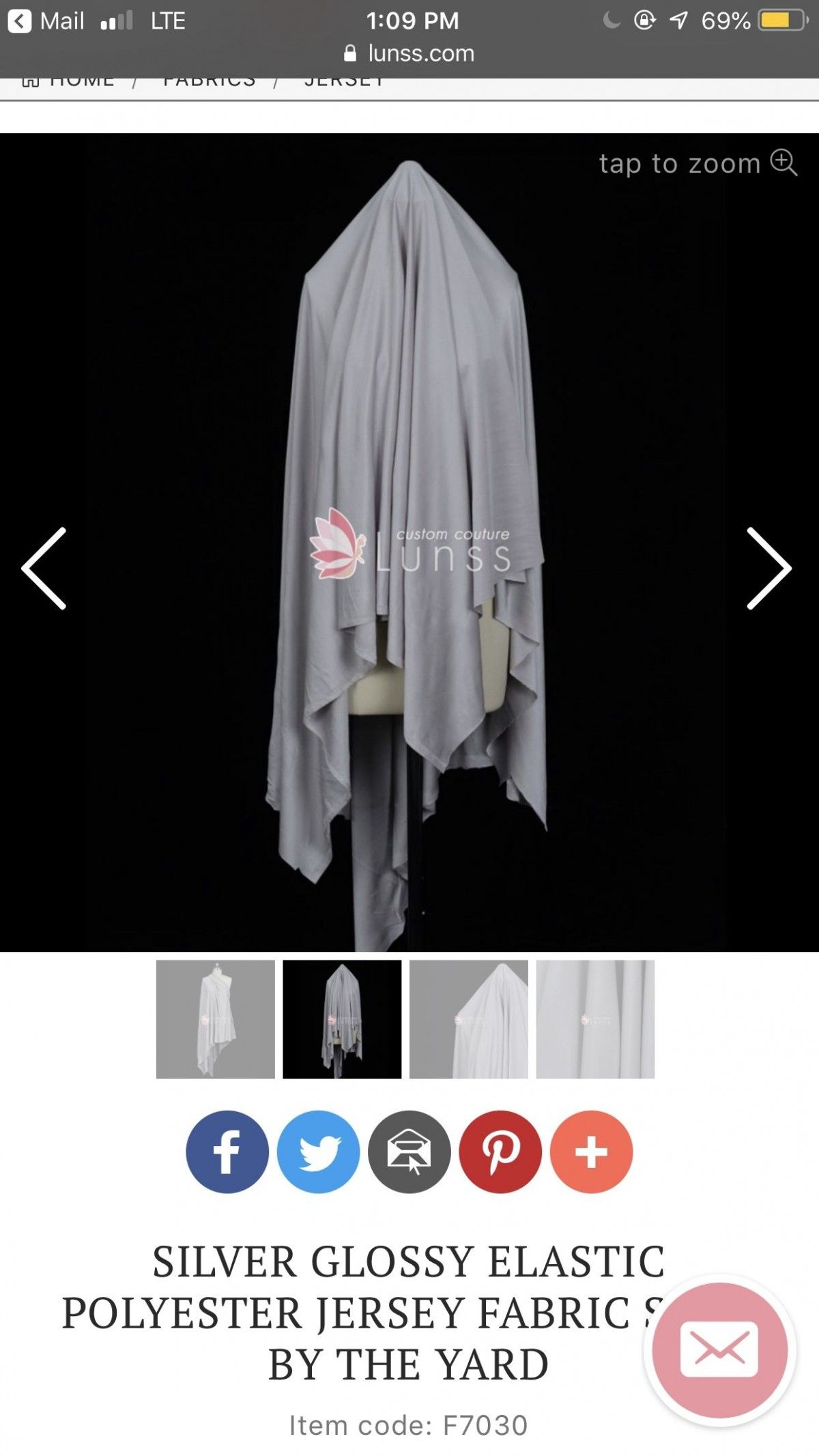
Task: Select the fourth close-up fabric thumbnail
Action: [595, 1019]
